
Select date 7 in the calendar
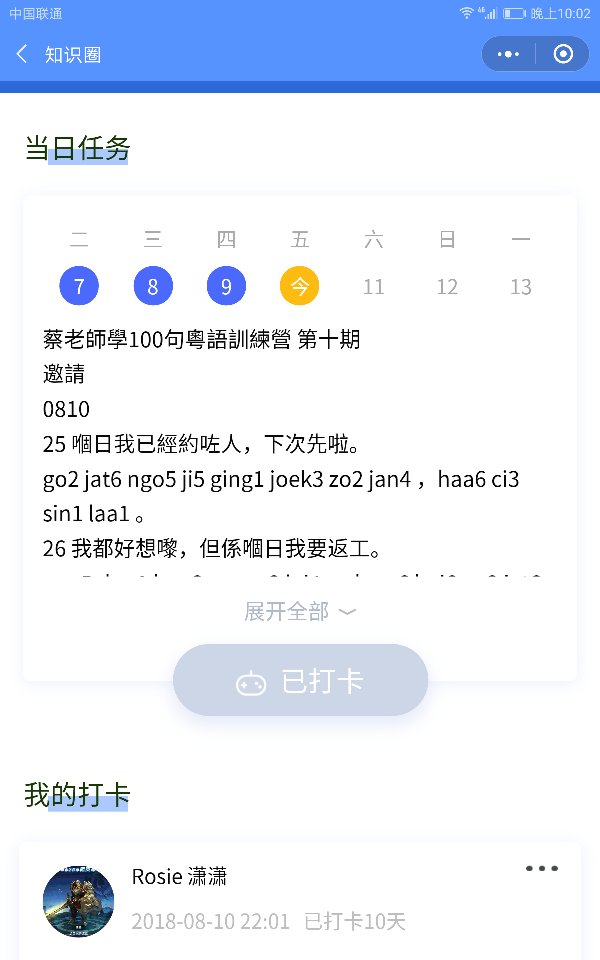79,285
